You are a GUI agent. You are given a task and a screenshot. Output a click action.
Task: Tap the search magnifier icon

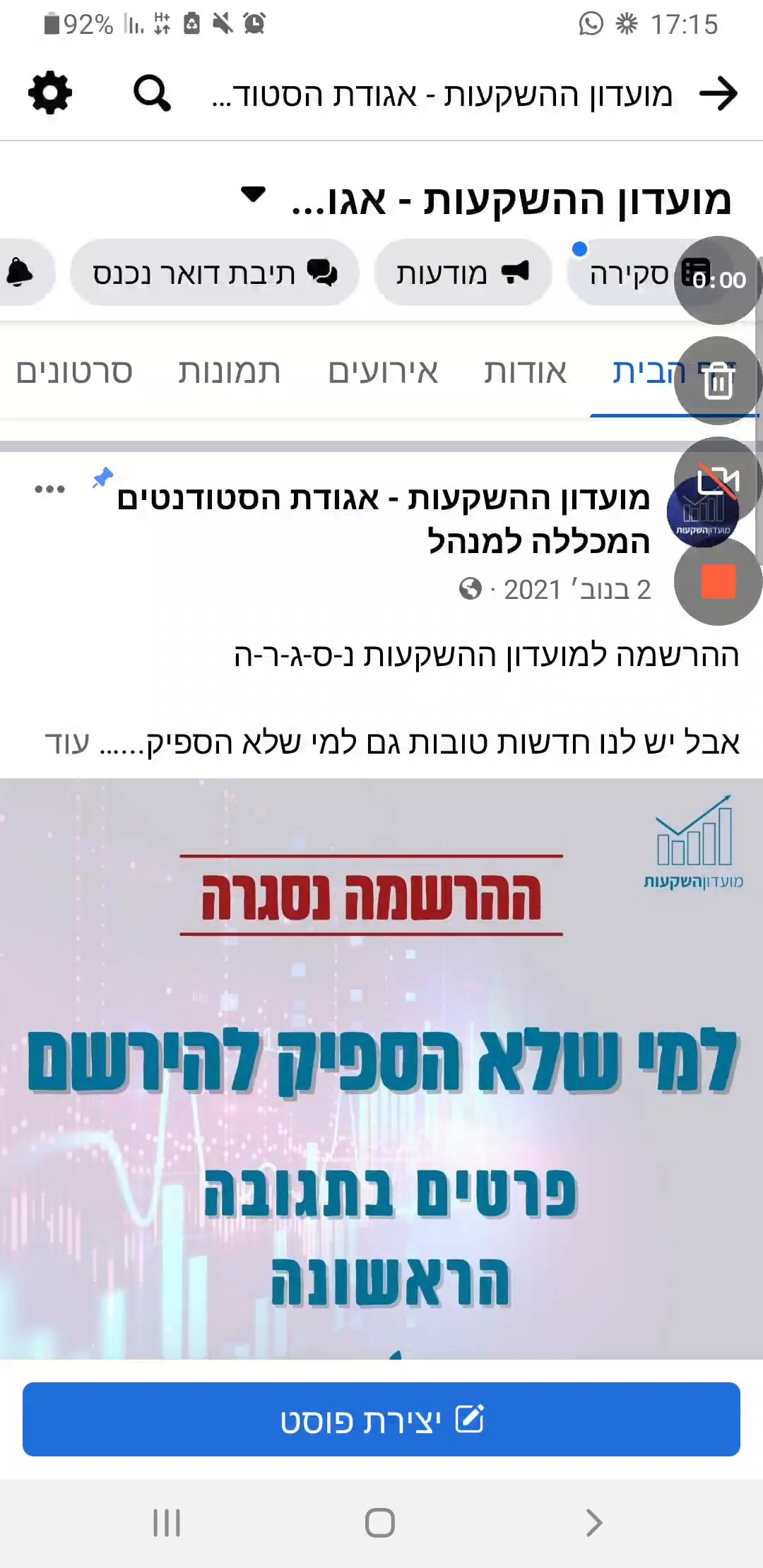coord(152,93)
